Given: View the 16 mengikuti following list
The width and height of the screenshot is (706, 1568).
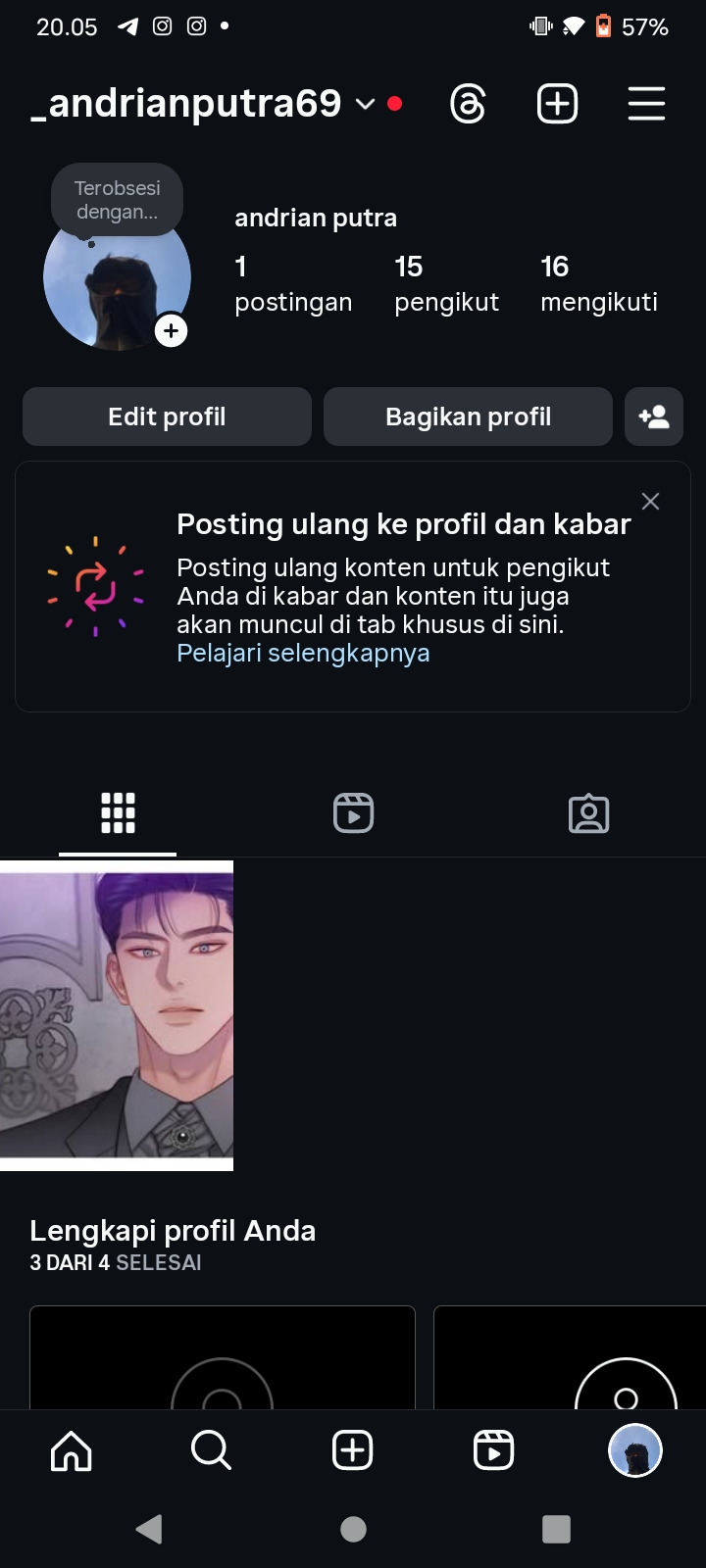Looking at the screenshot, I should [598, 284].
